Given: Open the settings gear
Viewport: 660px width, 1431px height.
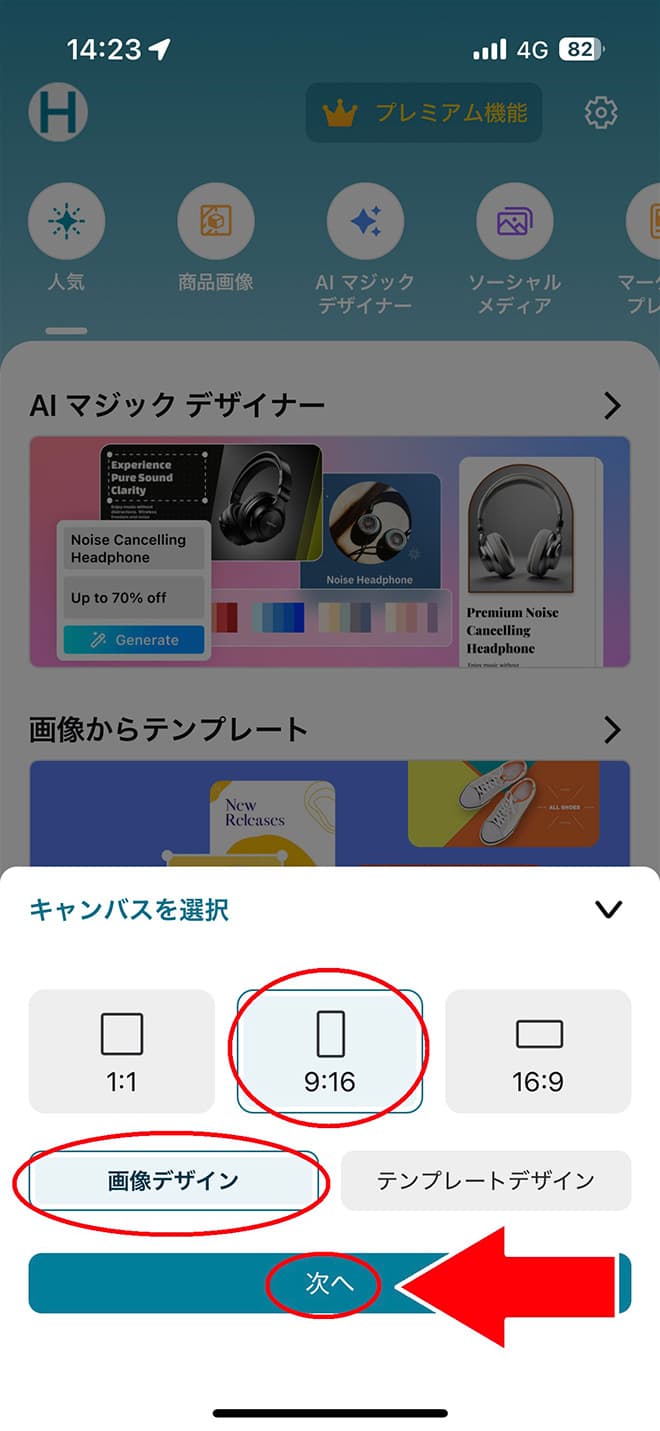Looking at the screenshot, I should coord(601,113).
